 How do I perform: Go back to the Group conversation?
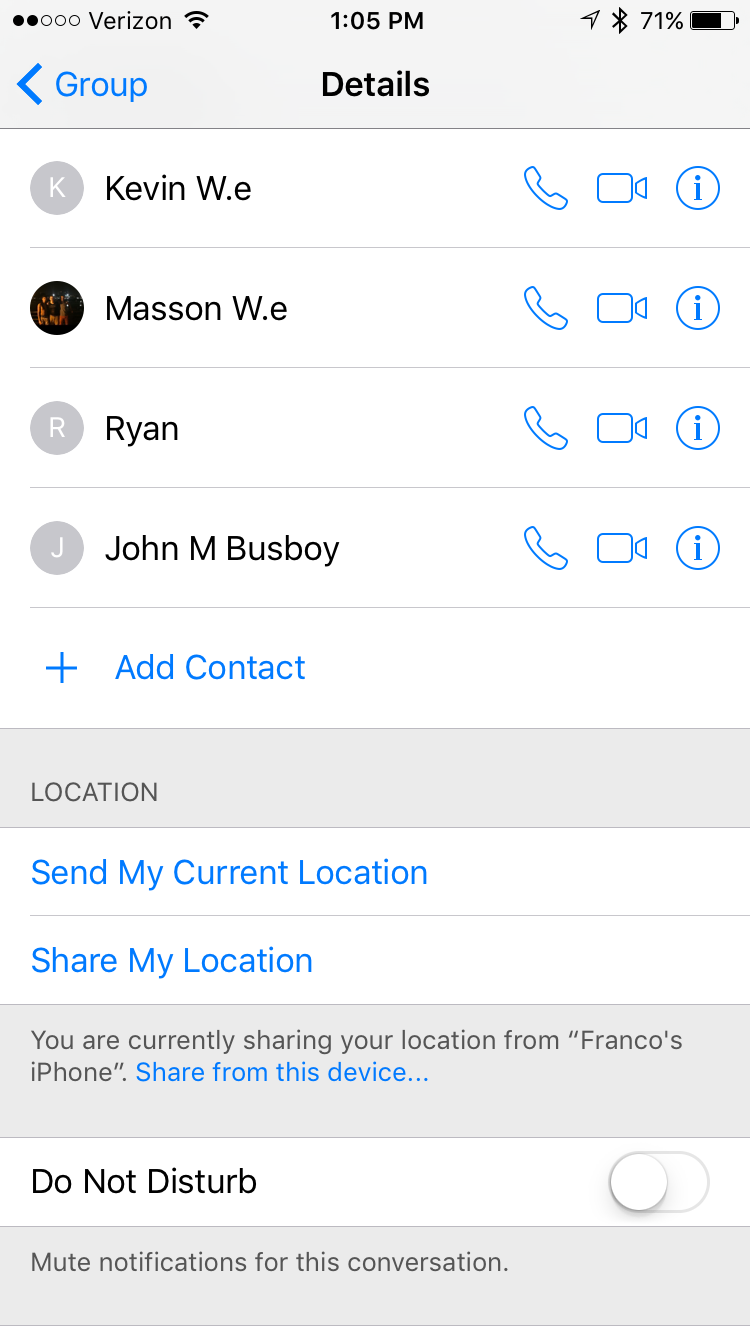click(82, 85)
